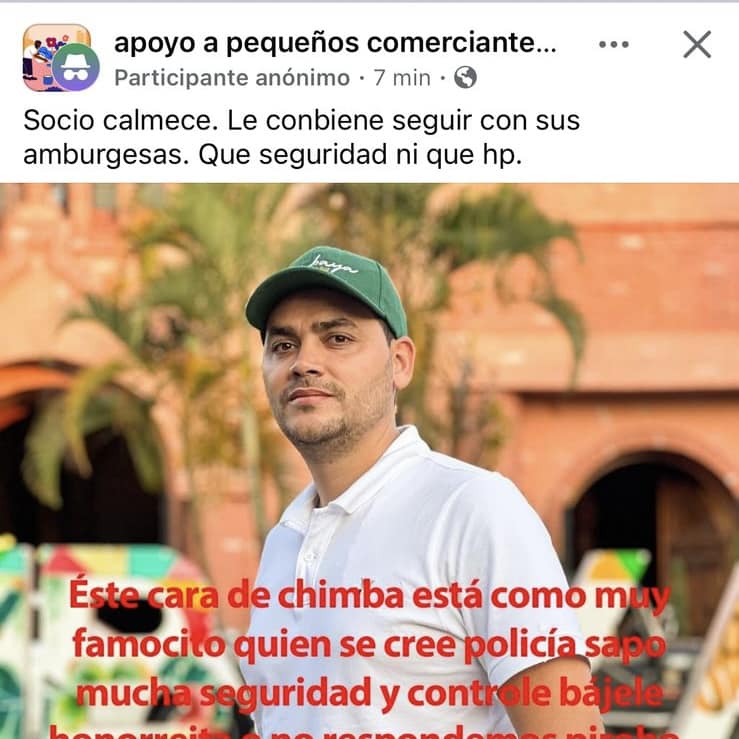Open the apoyo a pequeños comerciantes group
Viewport: 739px width, 739px height.
click(x=333, y=43)
